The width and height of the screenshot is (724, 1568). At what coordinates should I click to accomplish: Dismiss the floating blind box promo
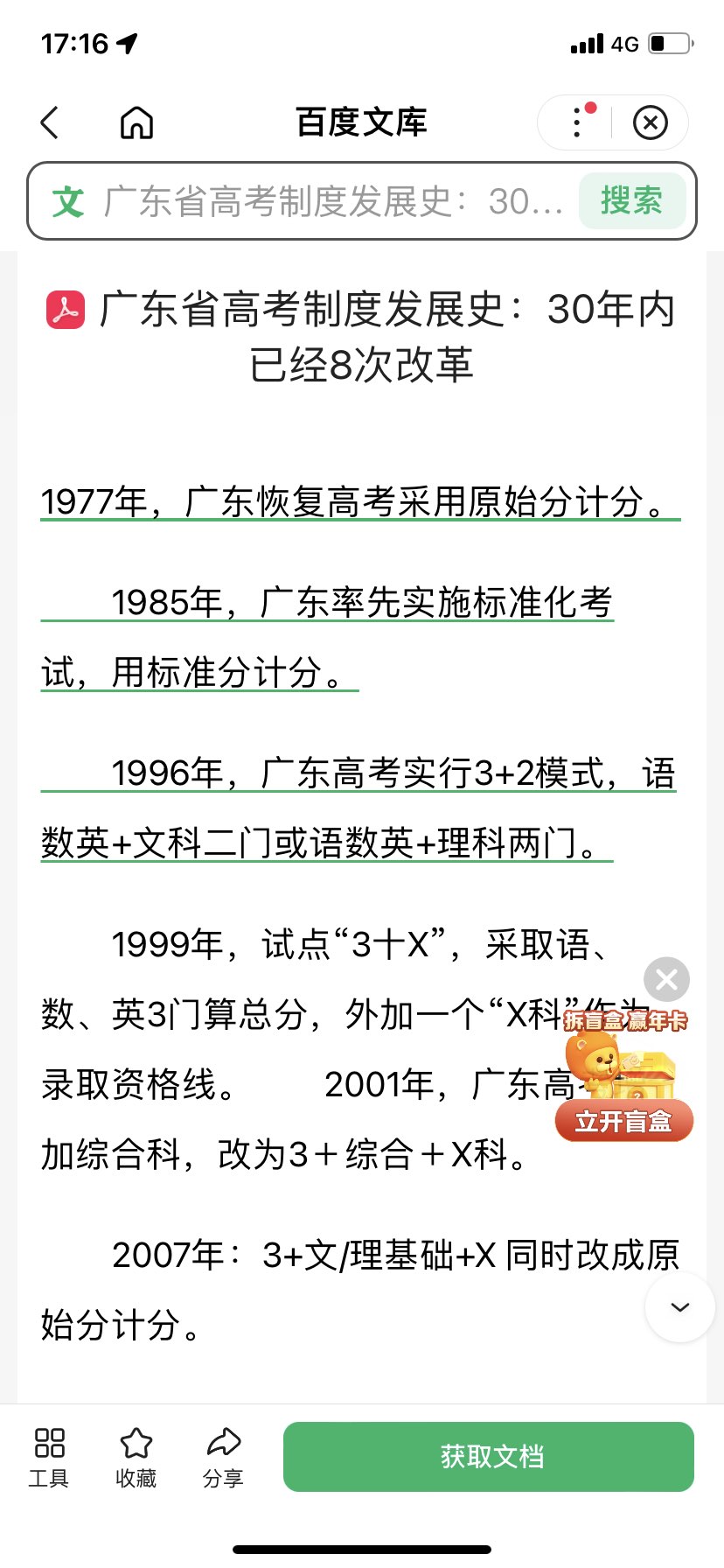666,979
